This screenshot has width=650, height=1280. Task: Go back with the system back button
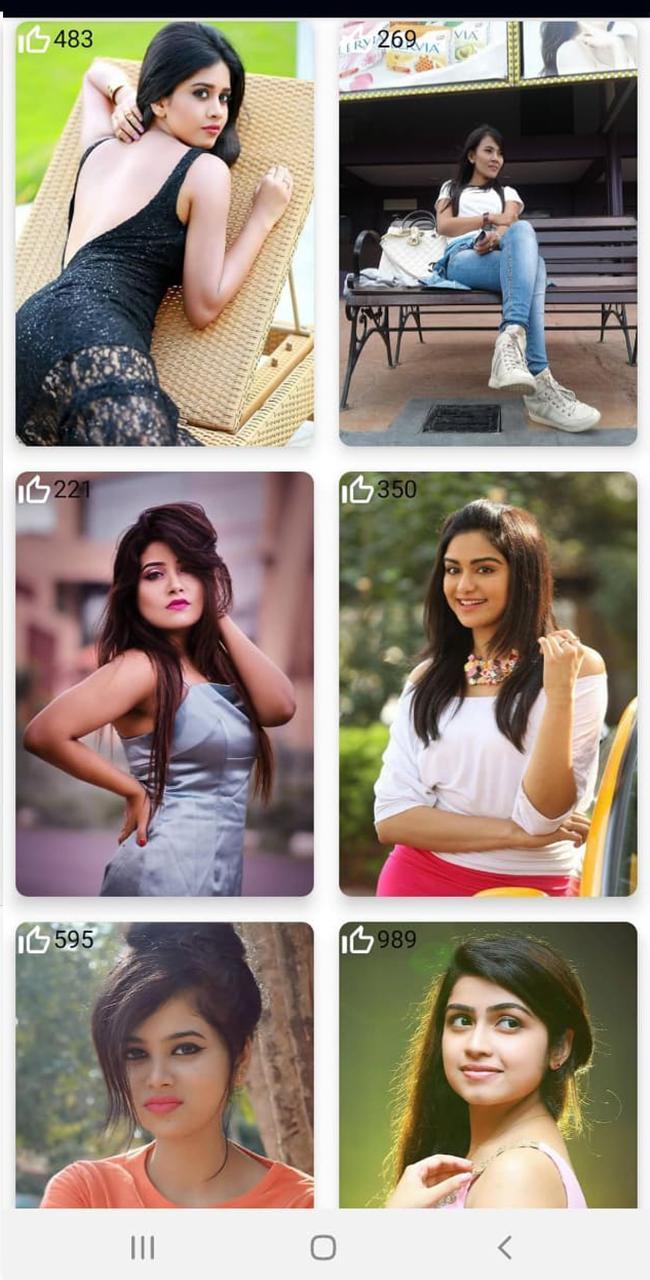(504, 1247)
